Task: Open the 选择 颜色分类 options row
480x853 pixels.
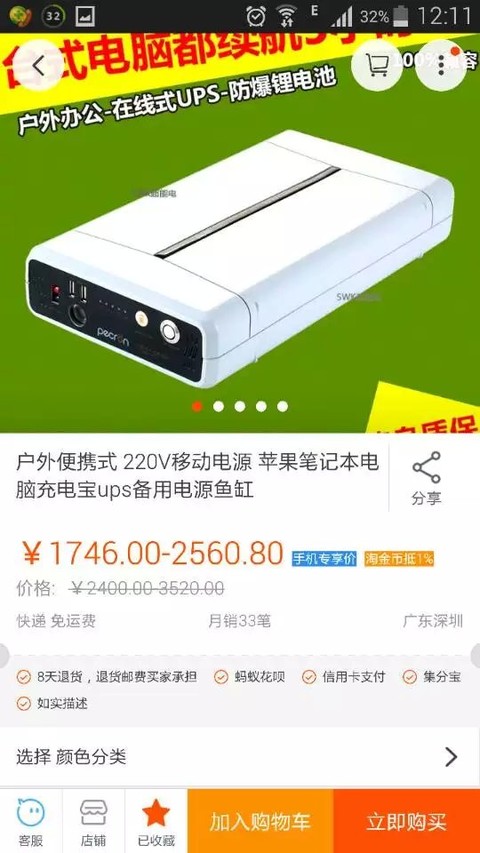Action: click(240, 757)
